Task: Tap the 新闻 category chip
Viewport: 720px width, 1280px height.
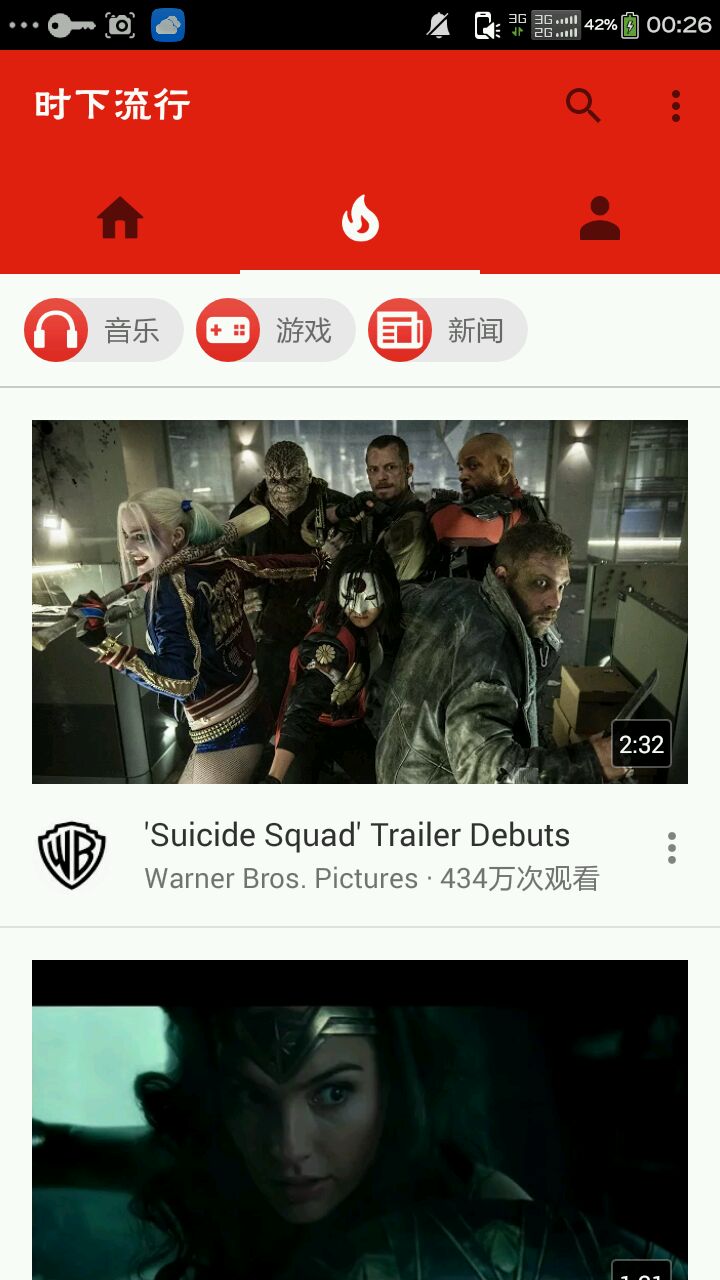Action: pos(448,330)
